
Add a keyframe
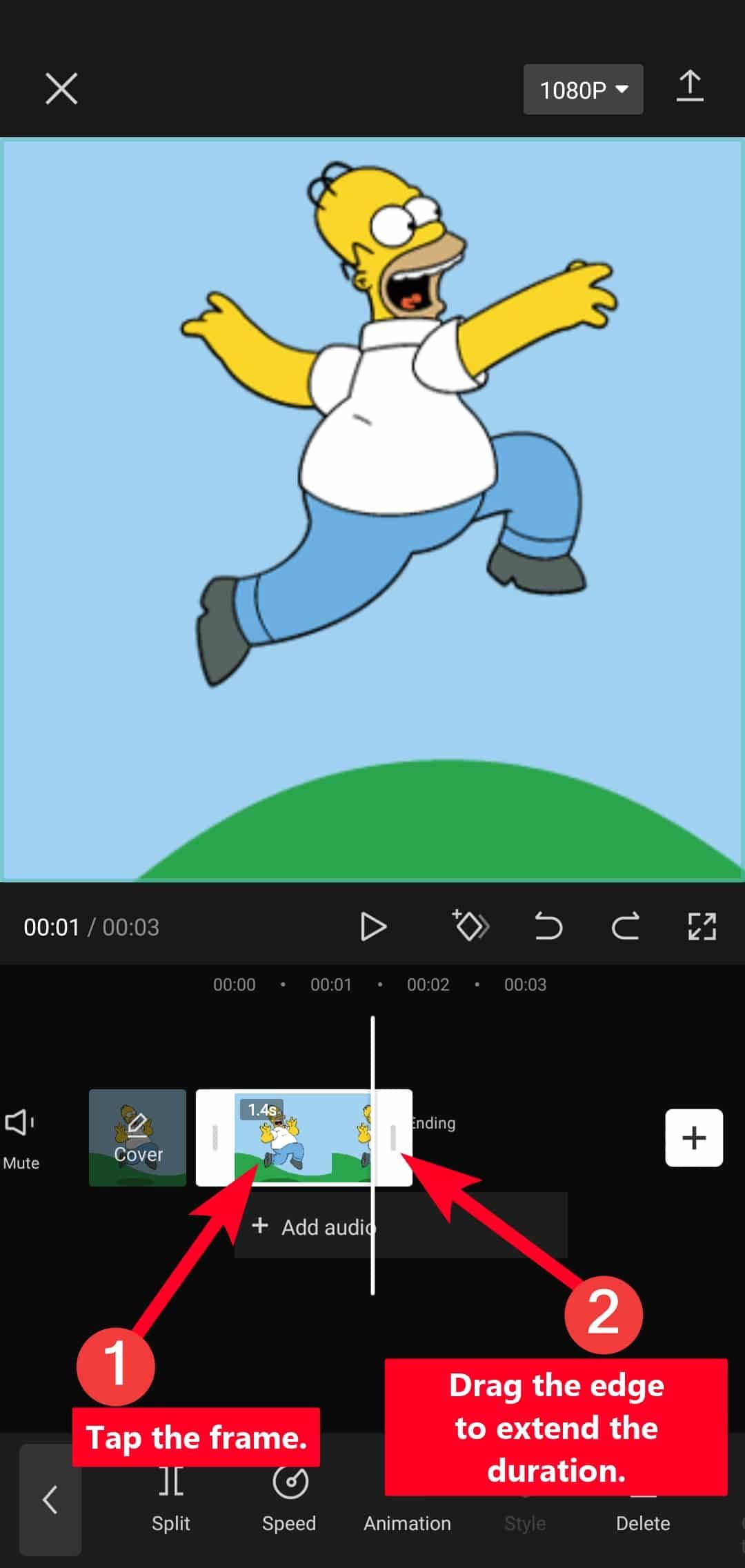click(470, 926)
